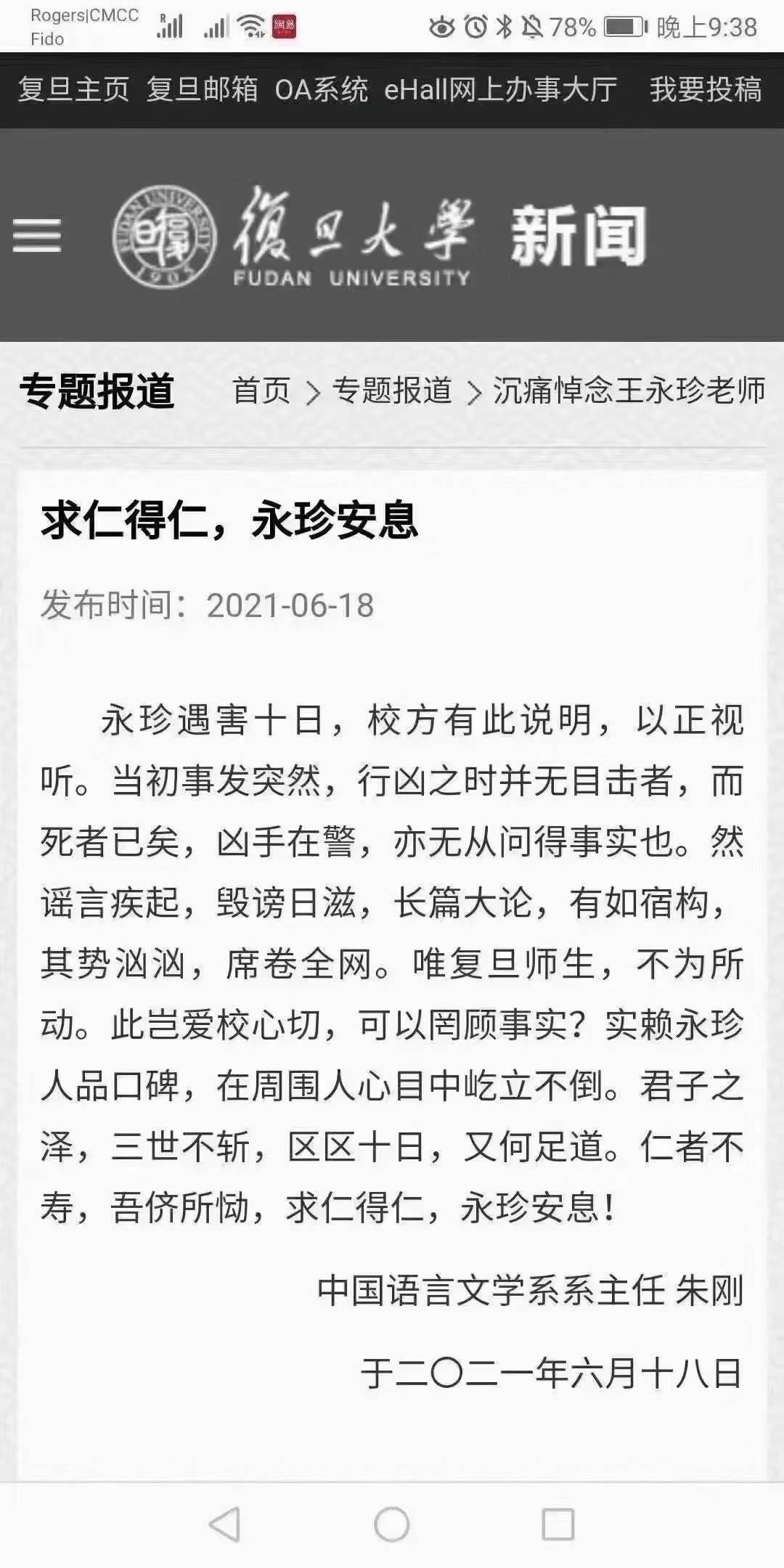Open 复旦邮箱 link
The height and width of the screenshot is (1568, 784).
[x=203, y=90]
